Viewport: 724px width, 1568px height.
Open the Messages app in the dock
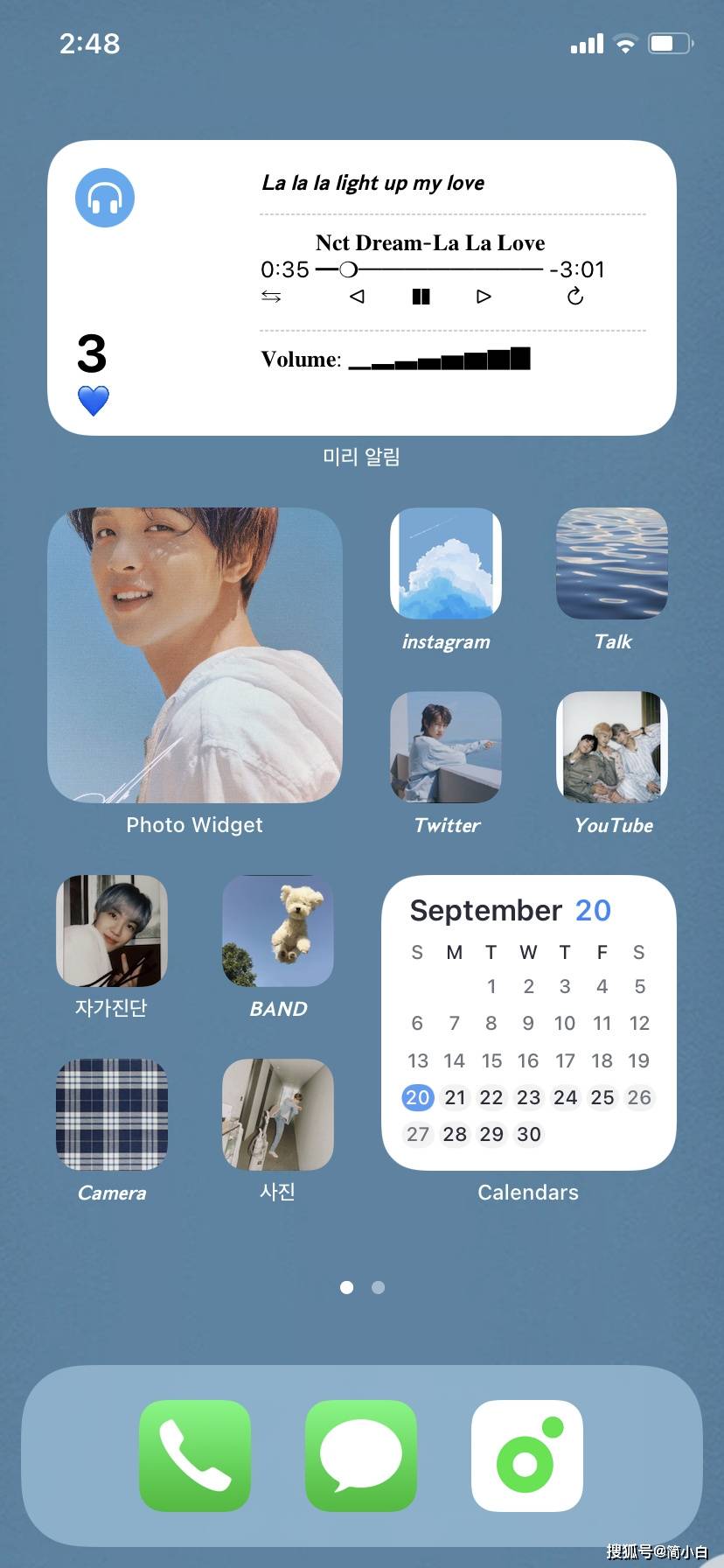pyautogui.click(x=361, y=1456)
